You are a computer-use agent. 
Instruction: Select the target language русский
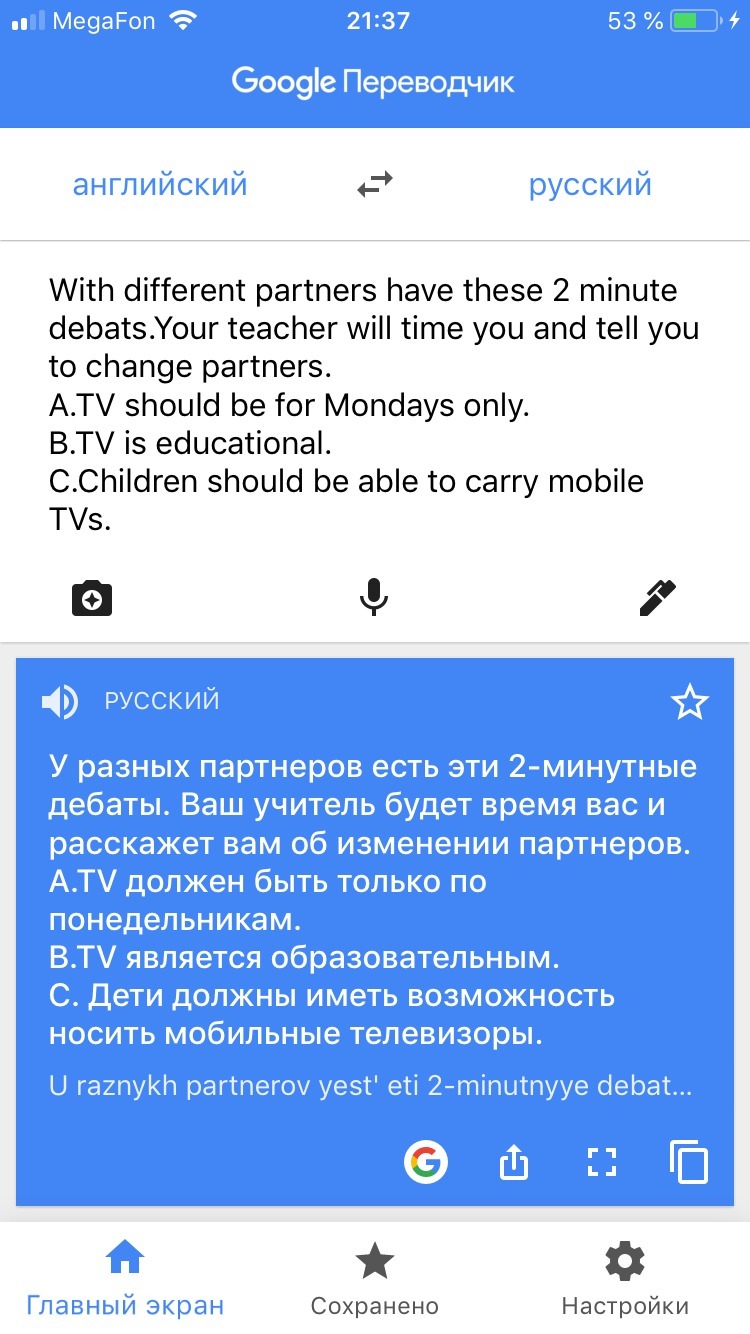590,185
